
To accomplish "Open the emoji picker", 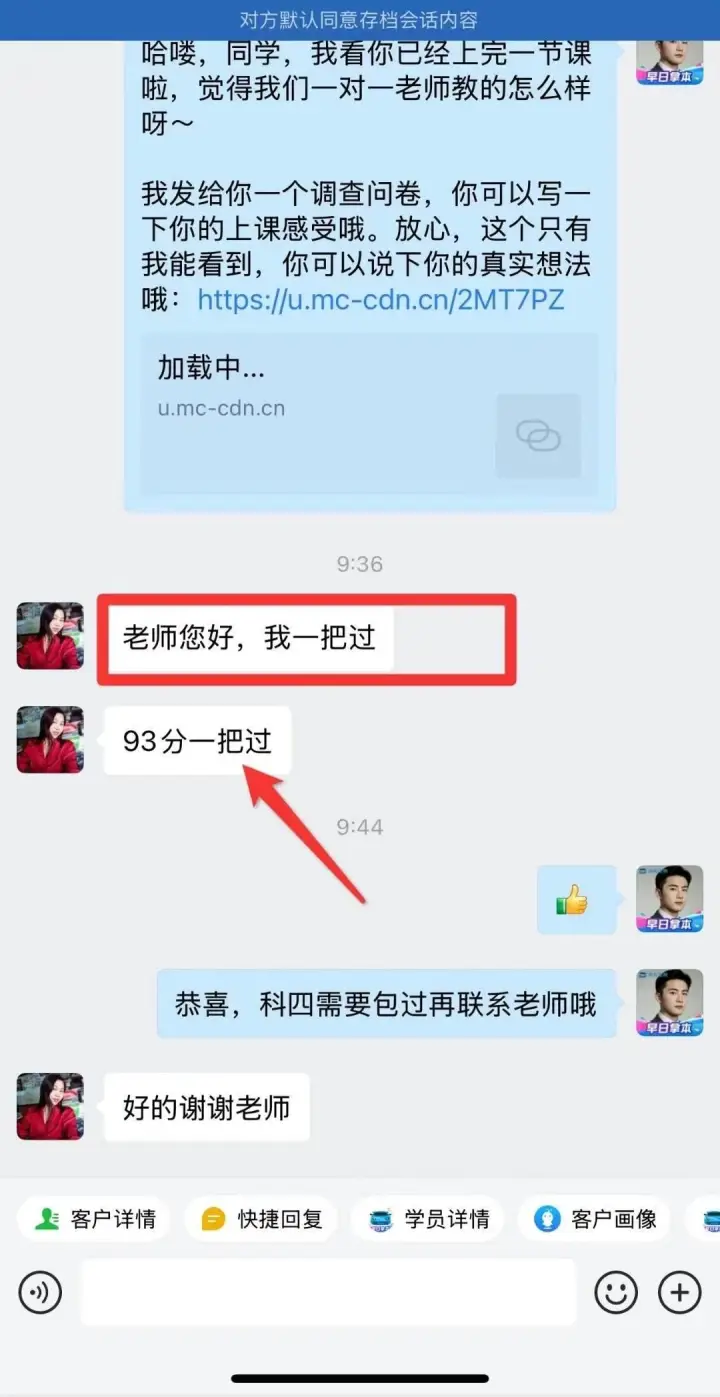I will (616, 1292).
